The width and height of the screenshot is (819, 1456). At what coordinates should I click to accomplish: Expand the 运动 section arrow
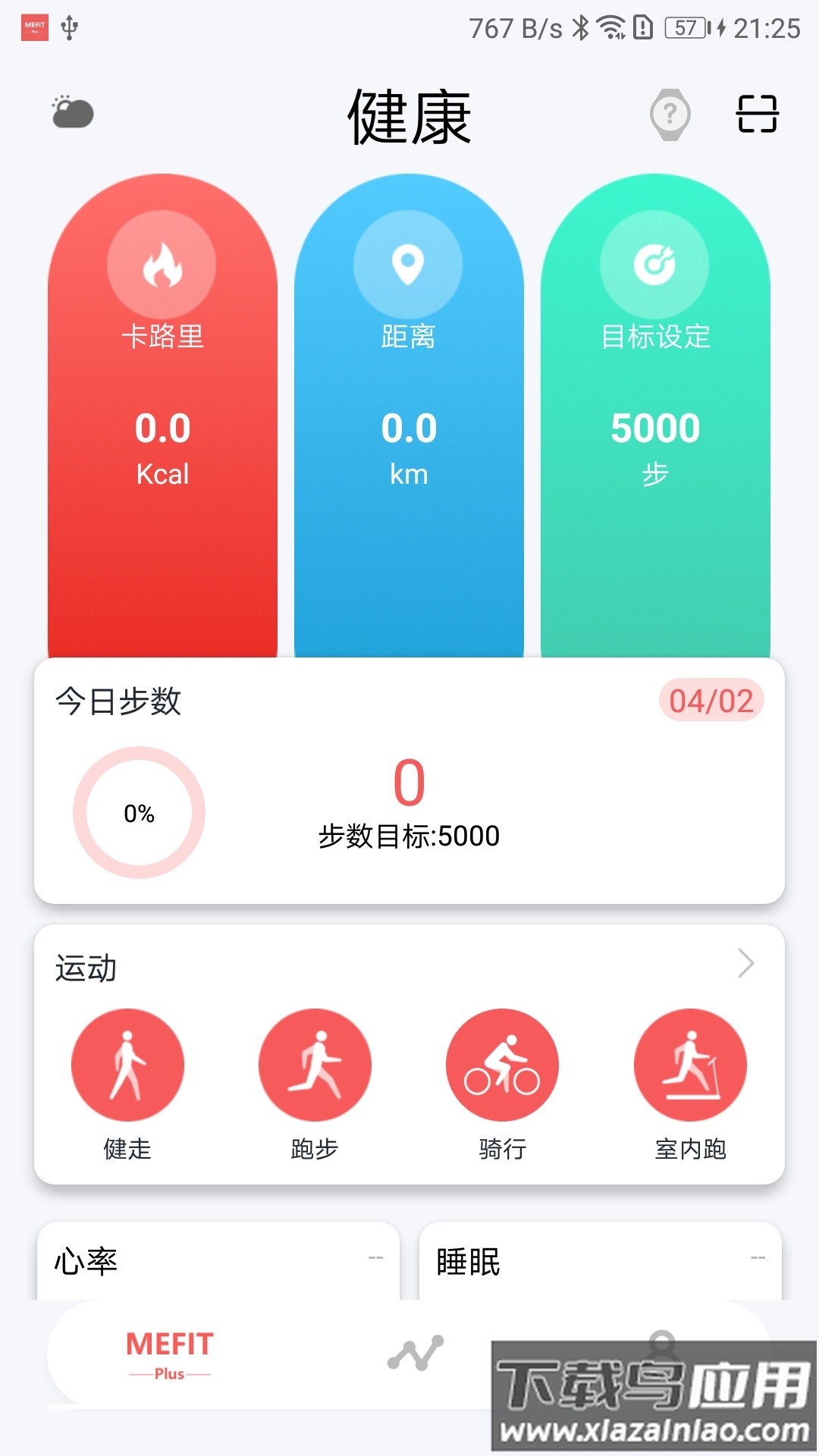tap(745, 964)
